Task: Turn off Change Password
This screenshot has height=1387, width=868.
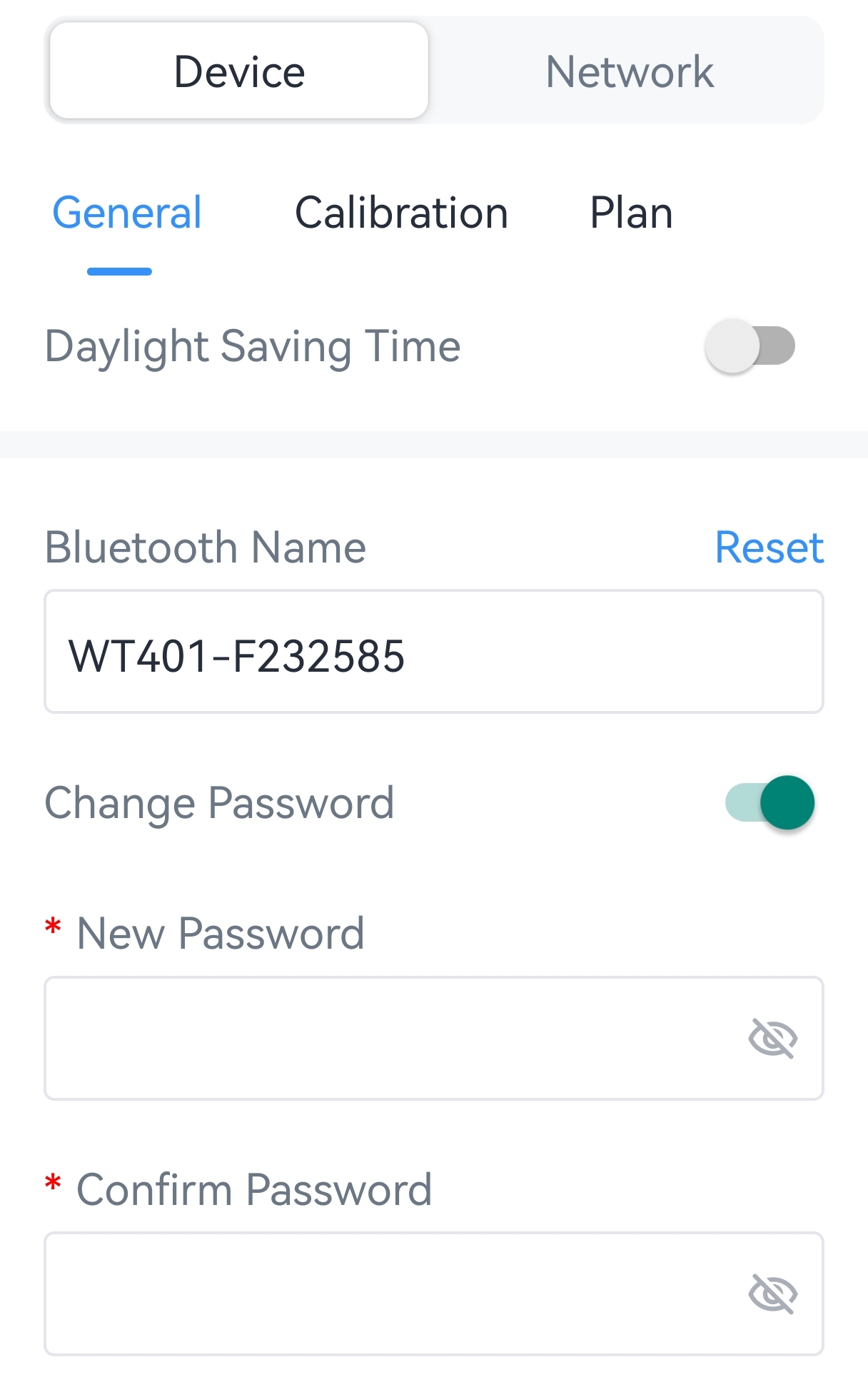Action: [770, 802]
